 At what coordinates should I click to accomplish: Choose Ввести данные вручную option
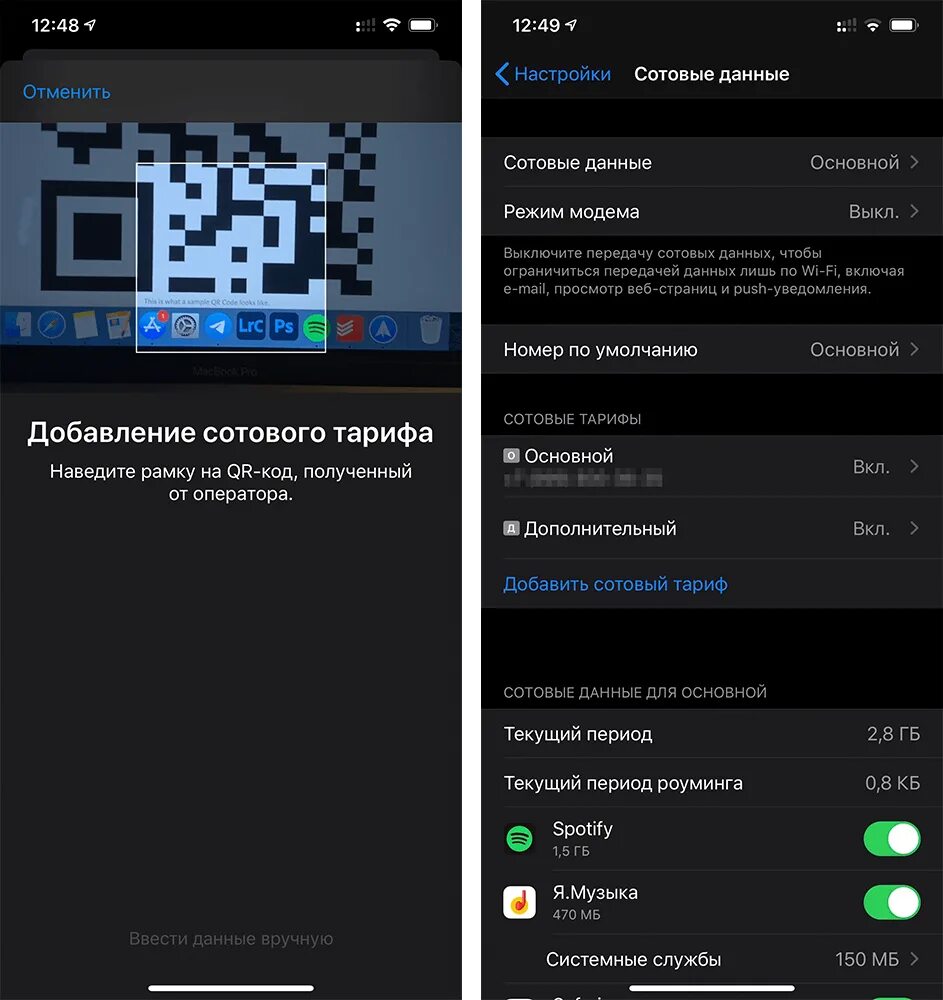pos(231,939)
